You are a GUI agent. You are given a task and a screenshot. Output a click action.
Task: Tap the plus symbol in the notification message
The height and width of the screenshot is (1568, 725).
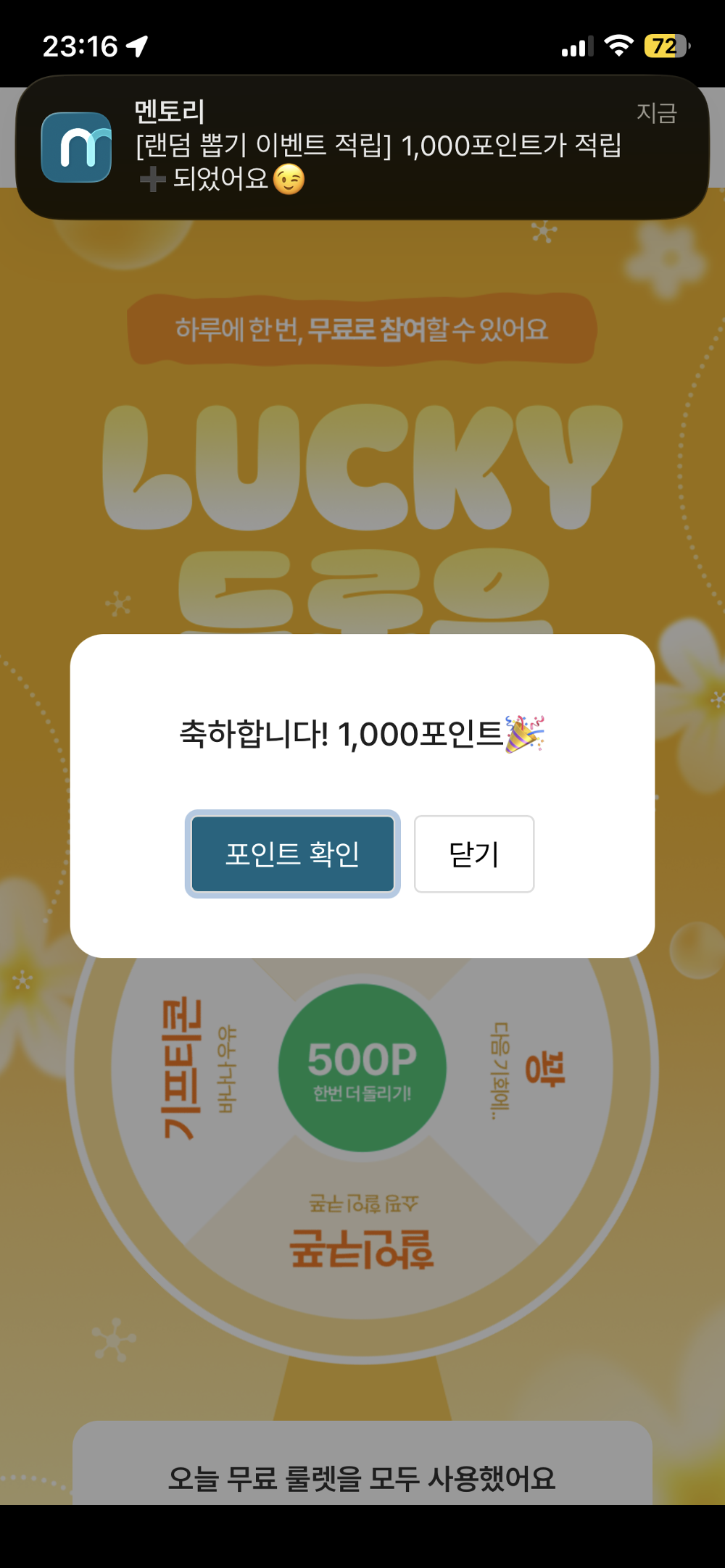pos(152,180)
